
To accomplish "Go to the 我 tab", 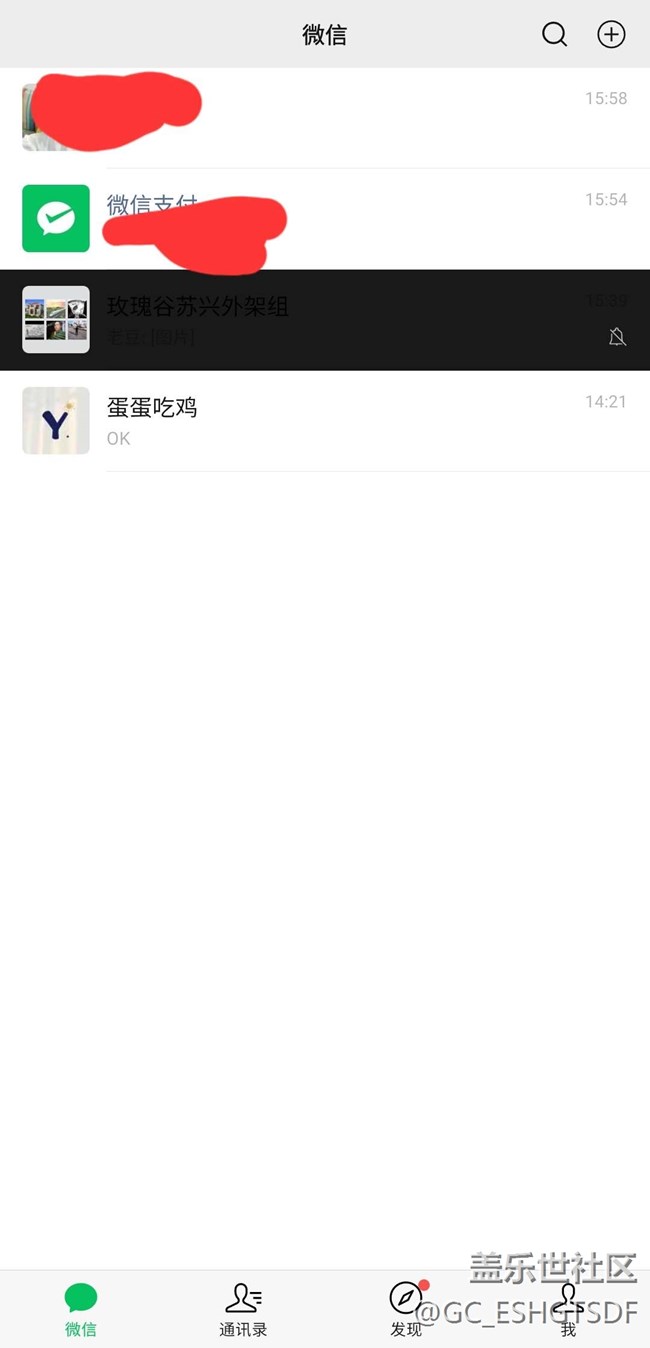I will pyautogui.click(x=568, y=1308).
